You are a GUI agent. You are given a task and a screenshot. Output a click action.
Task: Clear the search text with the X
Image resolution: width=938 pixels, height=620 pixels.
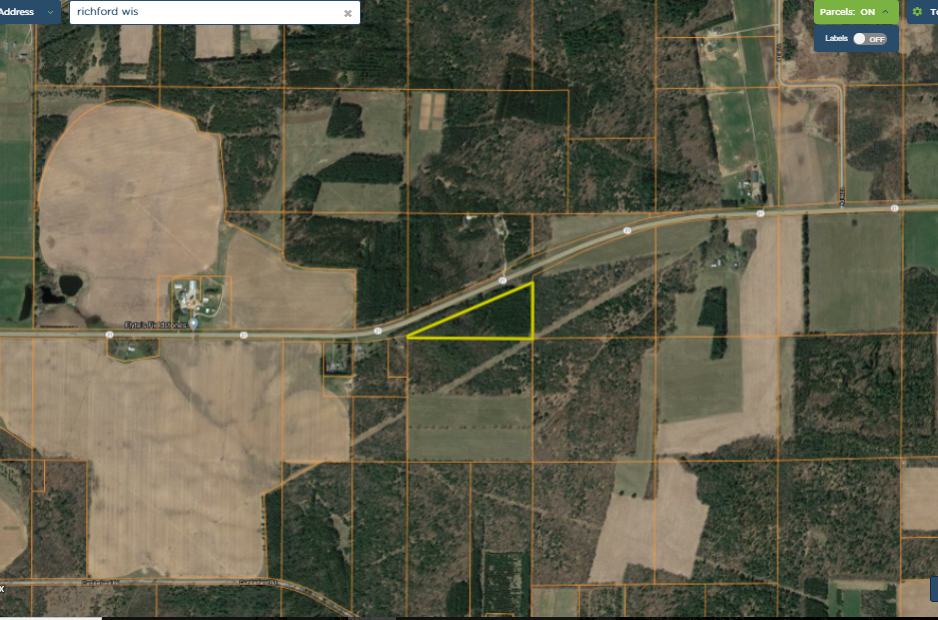tap(347, 13)
